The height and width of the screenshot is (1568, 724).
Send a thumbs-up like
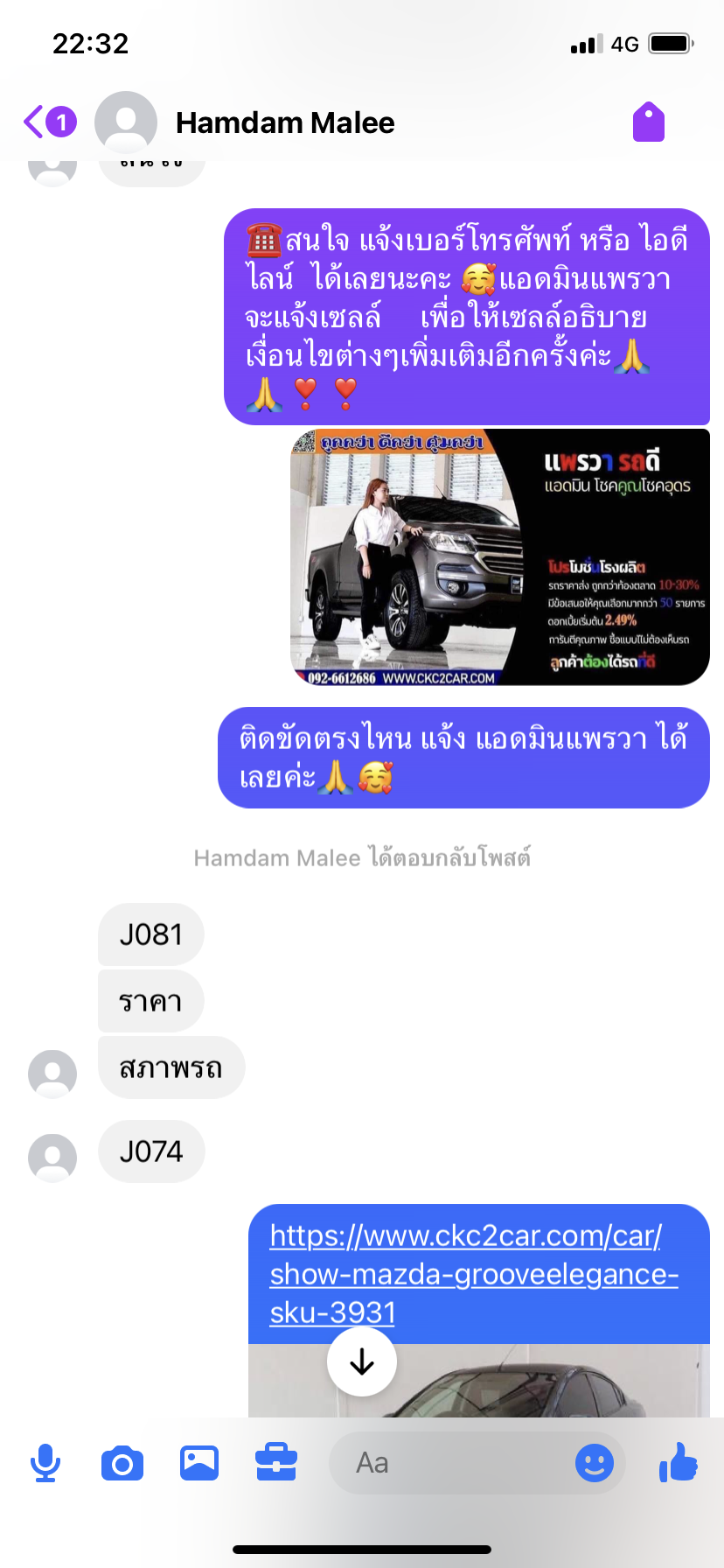pyautogui.click(x=679, y=1463)
